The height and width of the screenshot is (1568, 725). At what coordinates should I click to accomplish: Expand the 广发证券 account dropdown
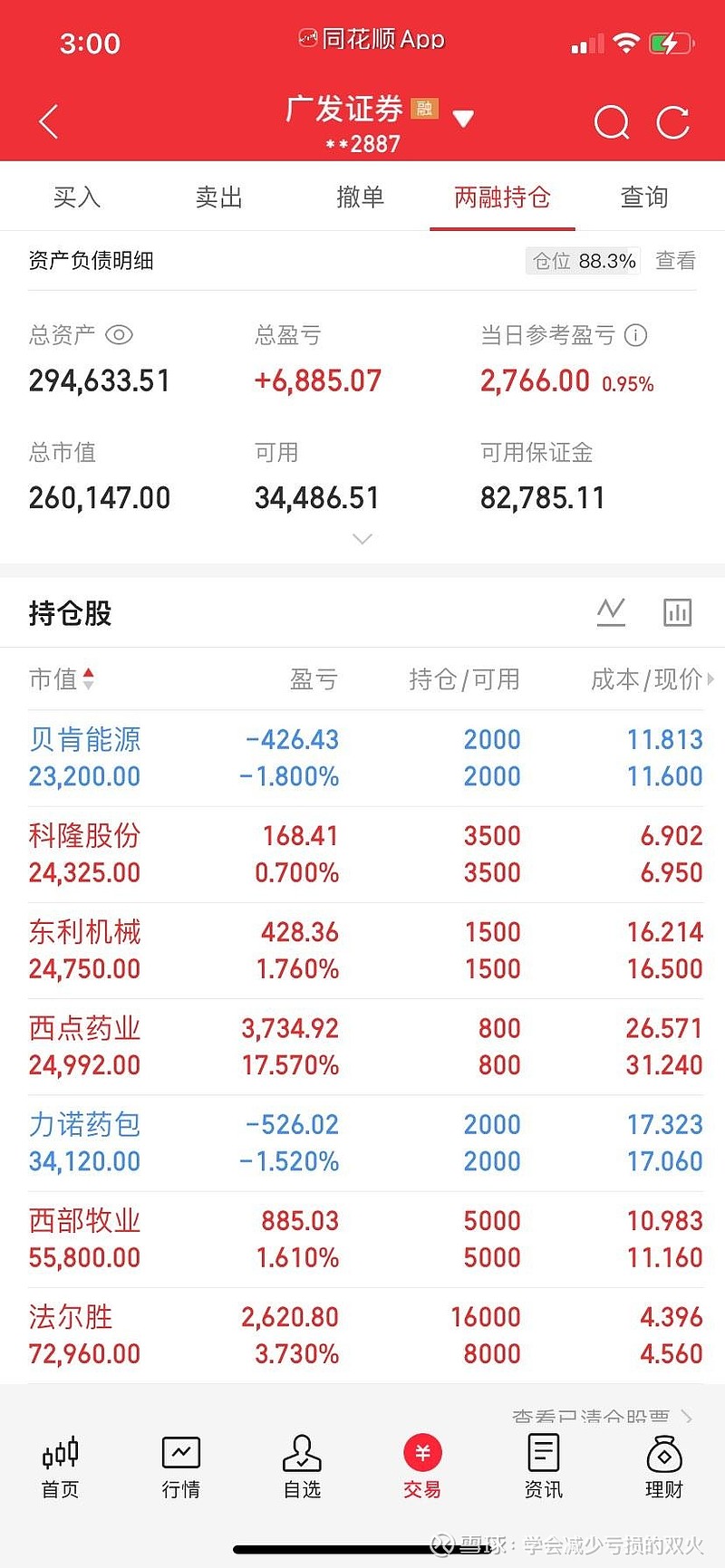(463, 119)
